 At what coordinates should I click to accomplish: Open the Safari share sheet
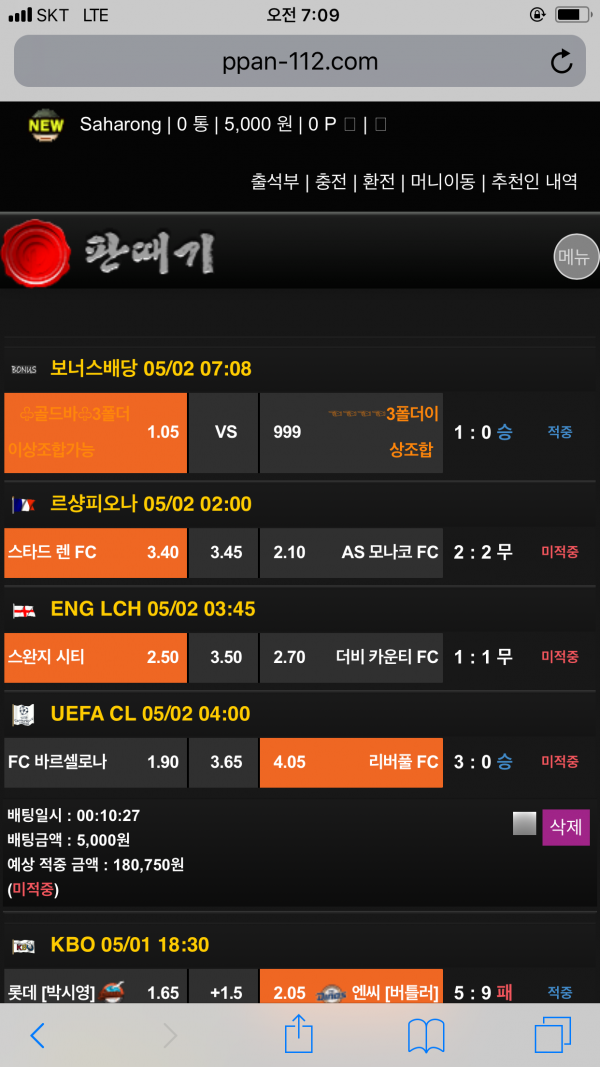point(299,1033)
